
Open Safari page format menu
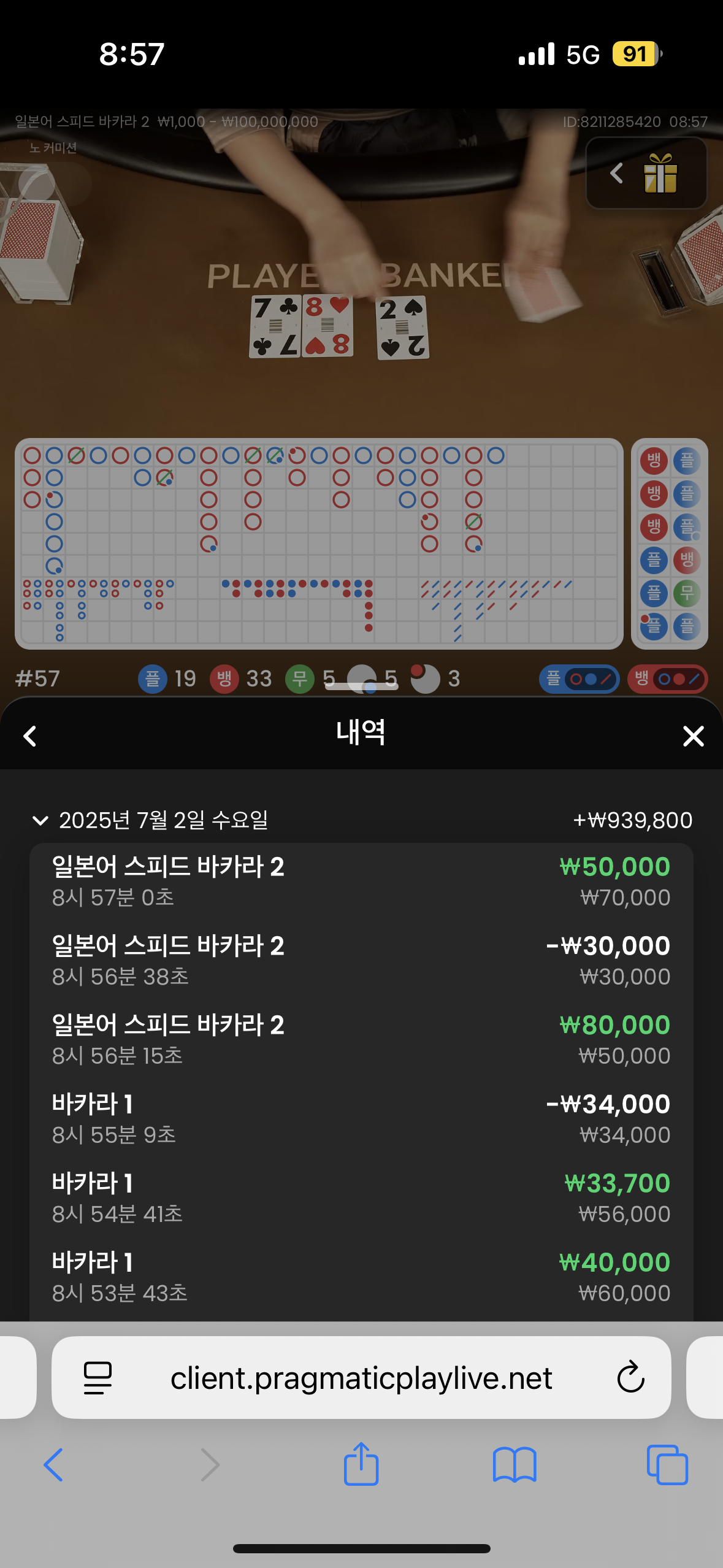pyautogui.click(x=98, y=1378)
